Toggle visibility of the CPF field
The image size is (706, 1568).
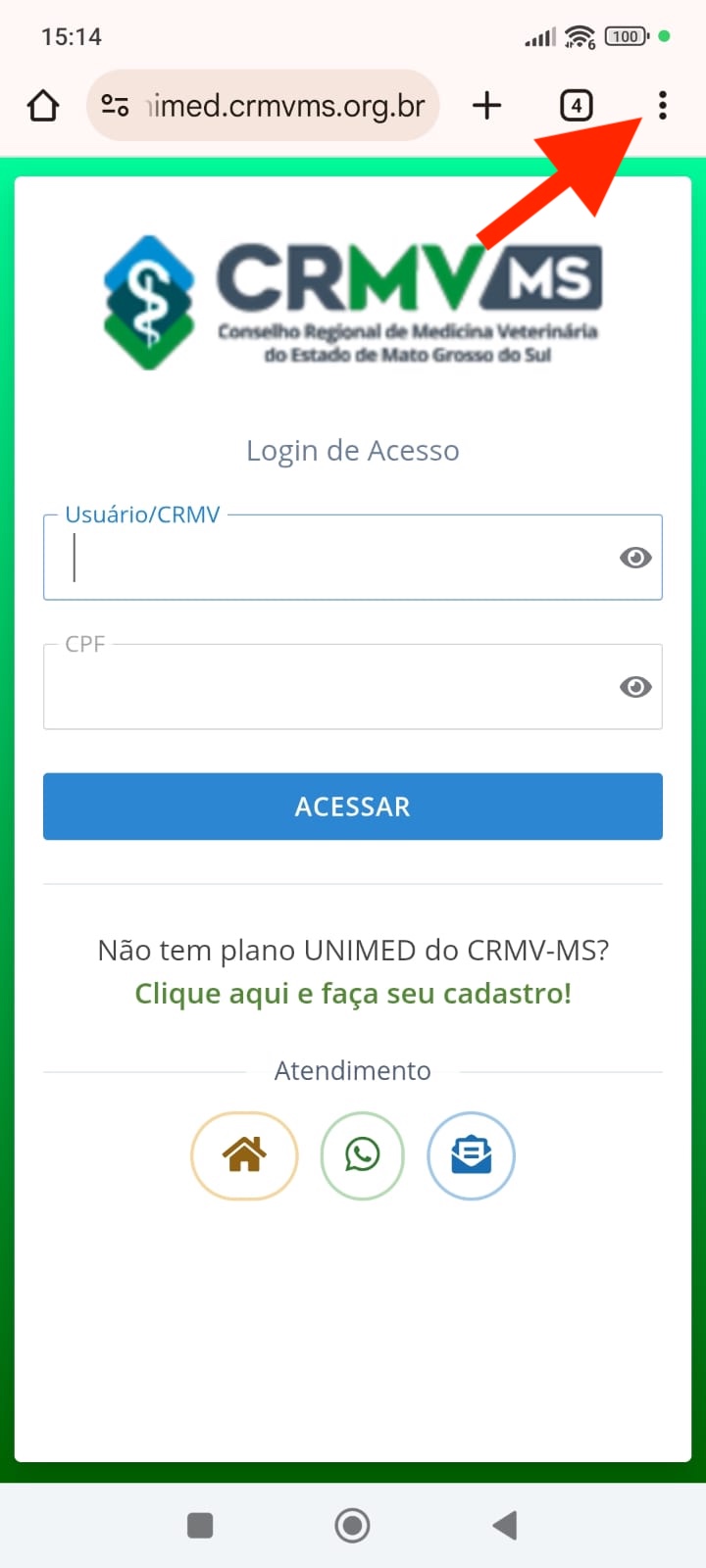635,687
